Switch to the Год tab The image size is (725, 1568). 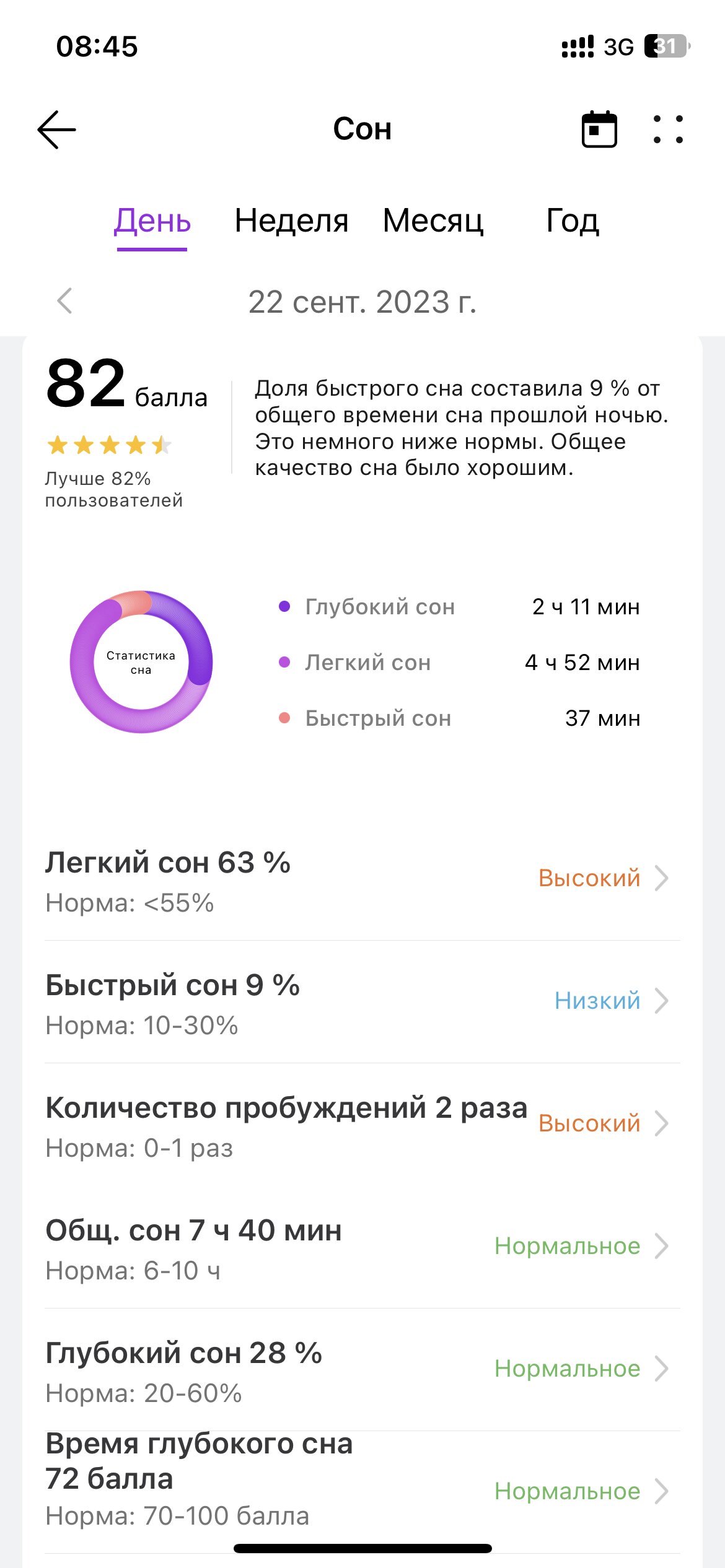tap(572, 221)
